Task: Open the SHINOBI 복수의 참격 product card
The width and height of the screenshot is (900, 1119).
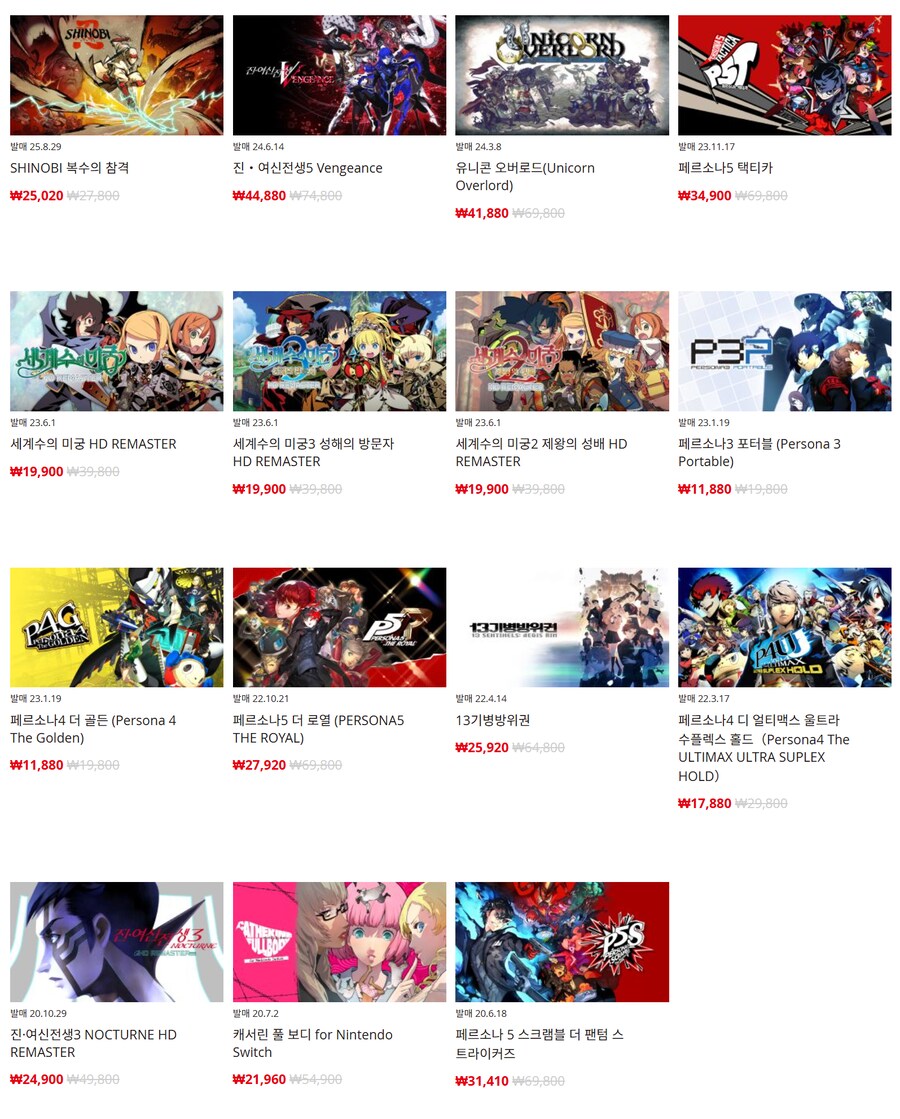Action: point(116,76)
